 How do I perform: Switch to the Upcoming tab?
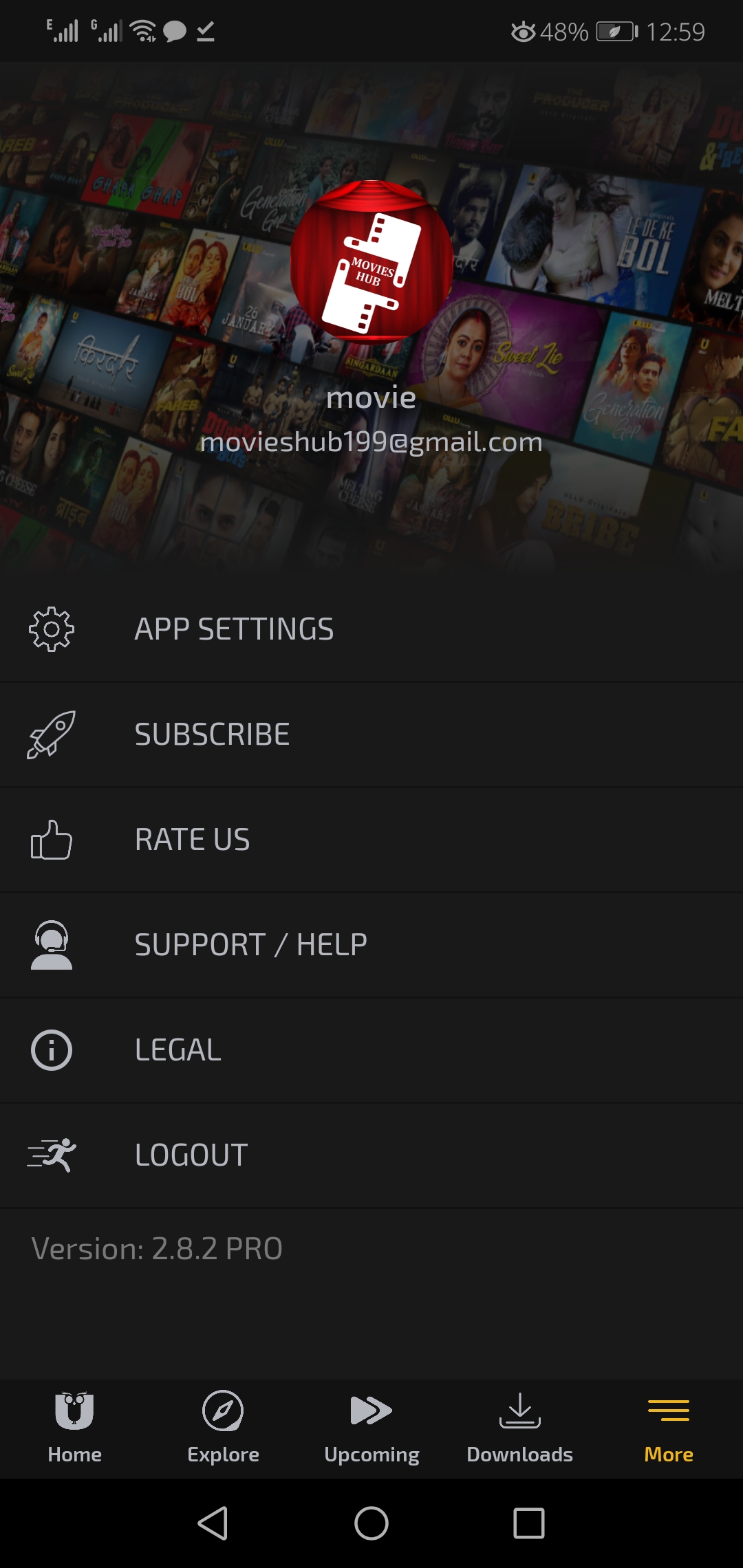371,1428
